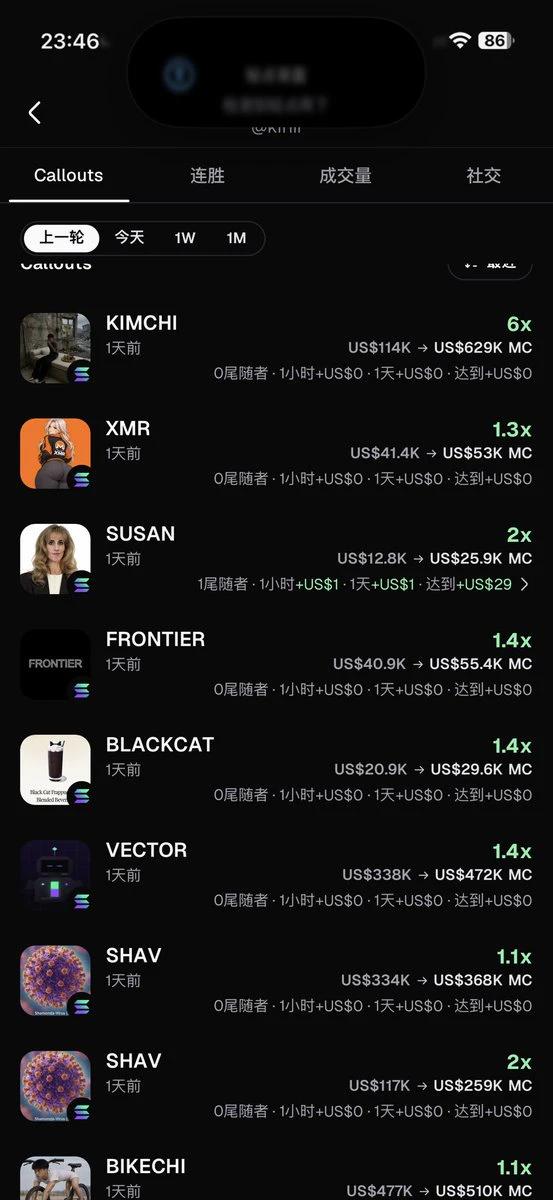
Task: Switch to the 成交量 tab
Action: click(x=345, y=175)
